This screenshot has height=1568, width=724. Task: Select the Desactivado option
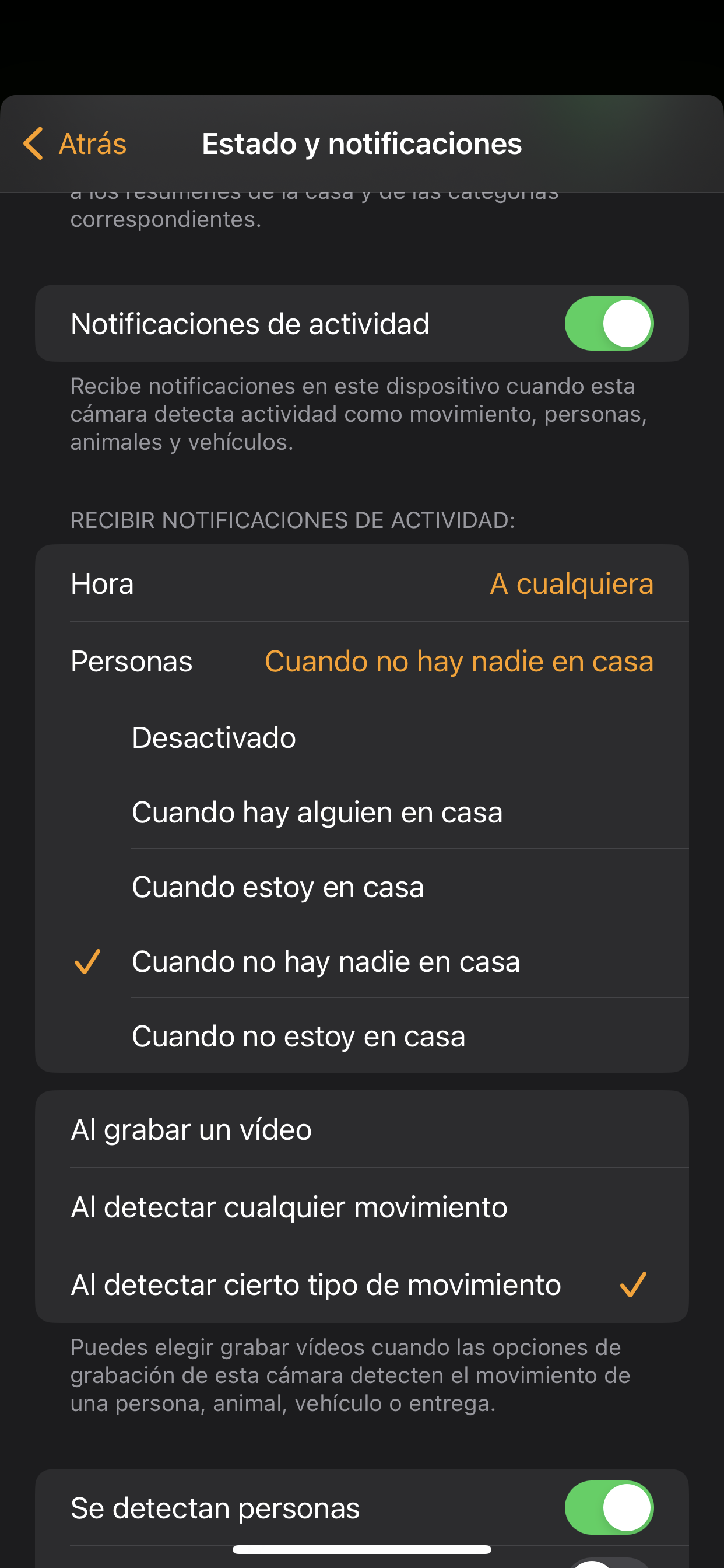click(361, 737)
